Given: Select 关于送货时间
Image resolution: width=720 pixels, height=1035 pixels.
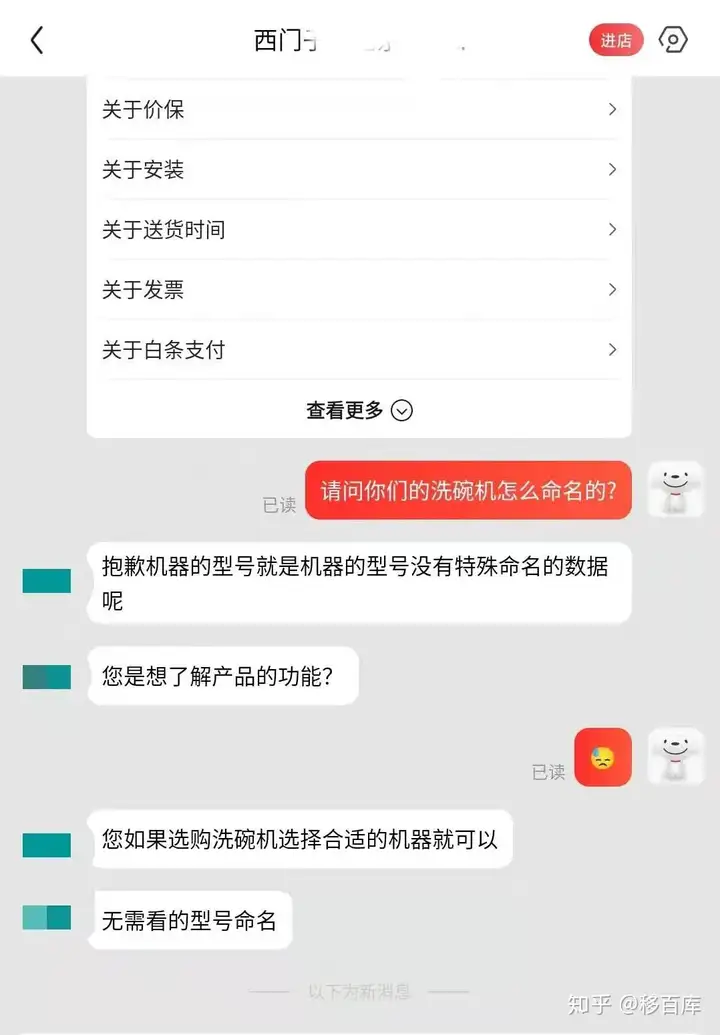Looking at the screenshot, I should coord(358,229).
